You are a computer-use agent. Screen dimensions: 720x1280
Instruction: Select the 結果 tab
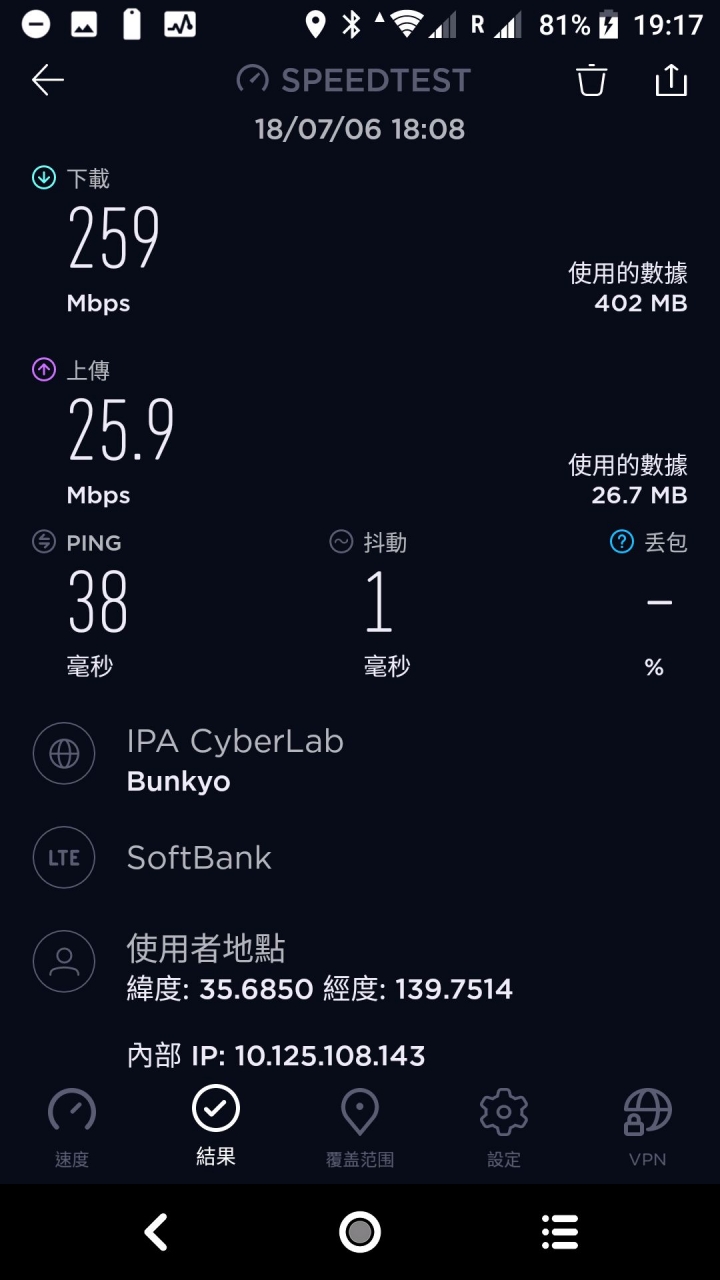[216, 1127]
